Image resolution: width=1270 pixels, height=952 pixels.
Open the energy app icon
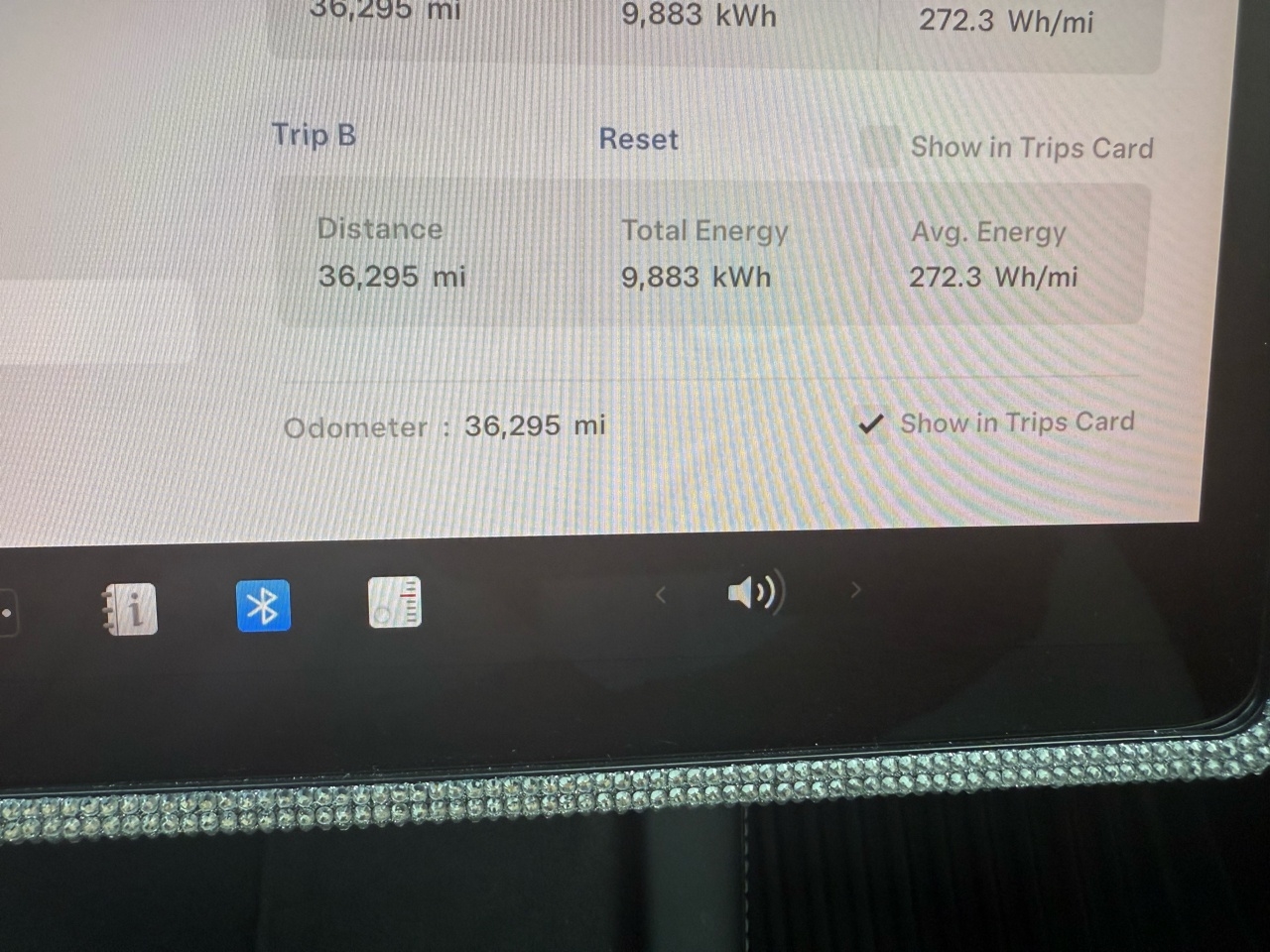coord(395,603)
